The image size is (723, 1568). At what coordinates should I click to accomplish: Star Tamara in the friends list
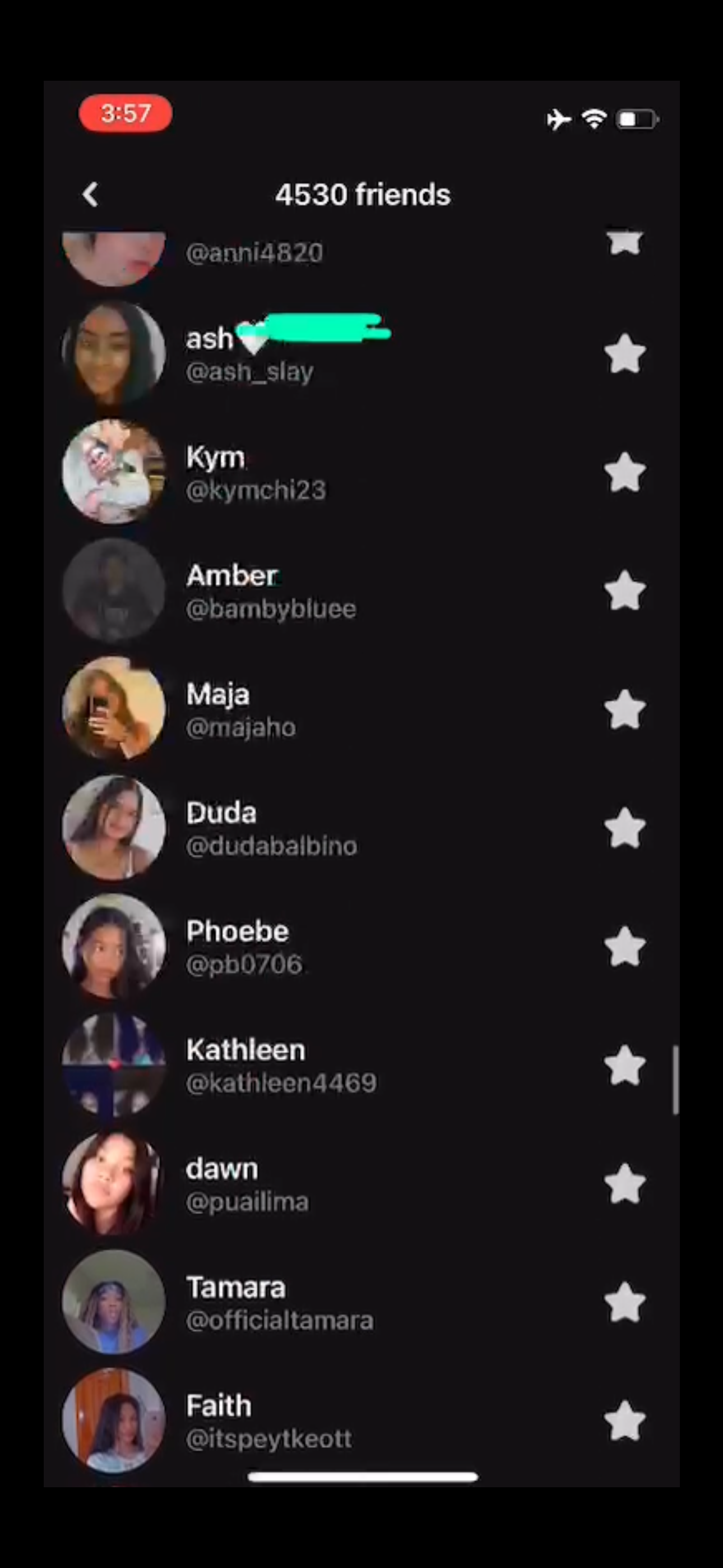[624, 1303]
